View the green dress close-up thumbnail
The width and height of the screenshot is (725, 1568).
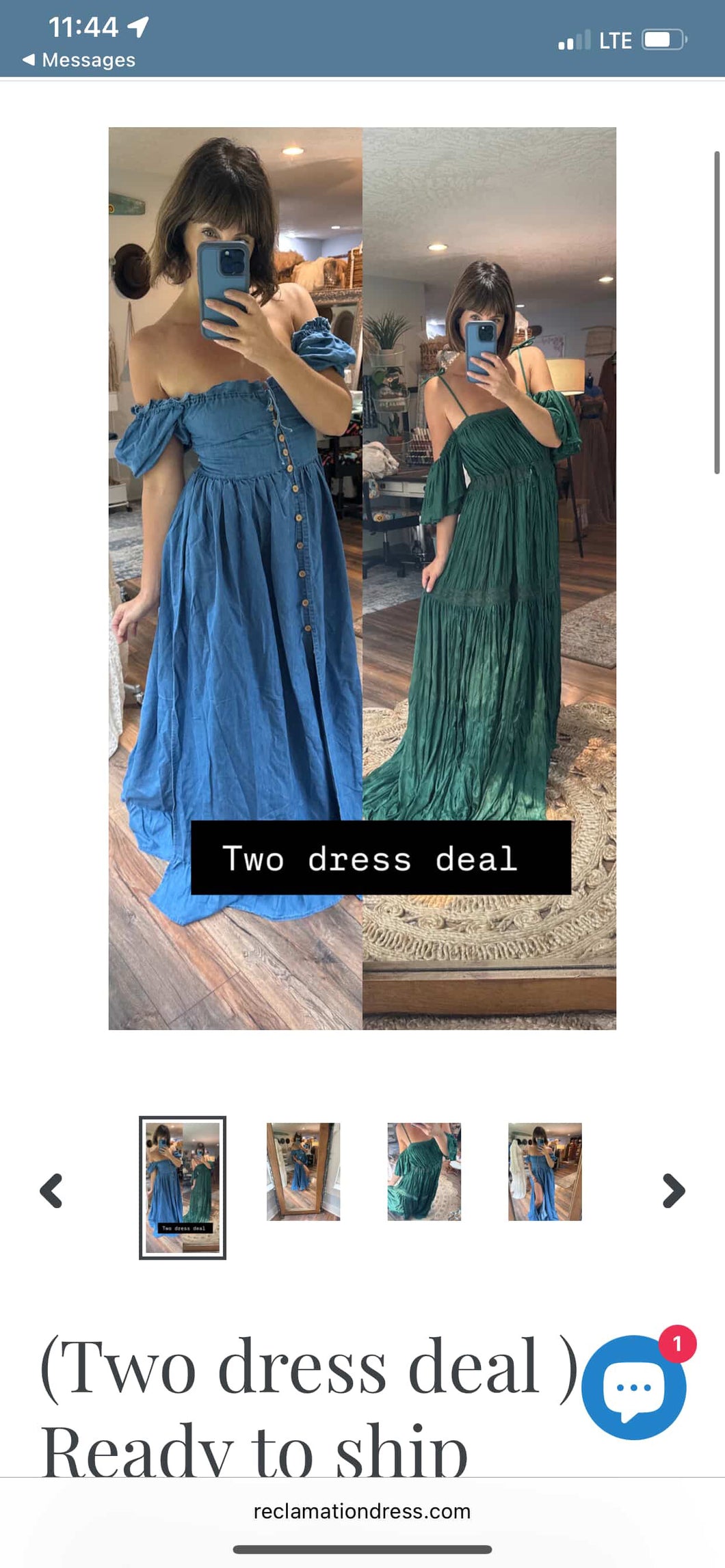coord(424,1172)
